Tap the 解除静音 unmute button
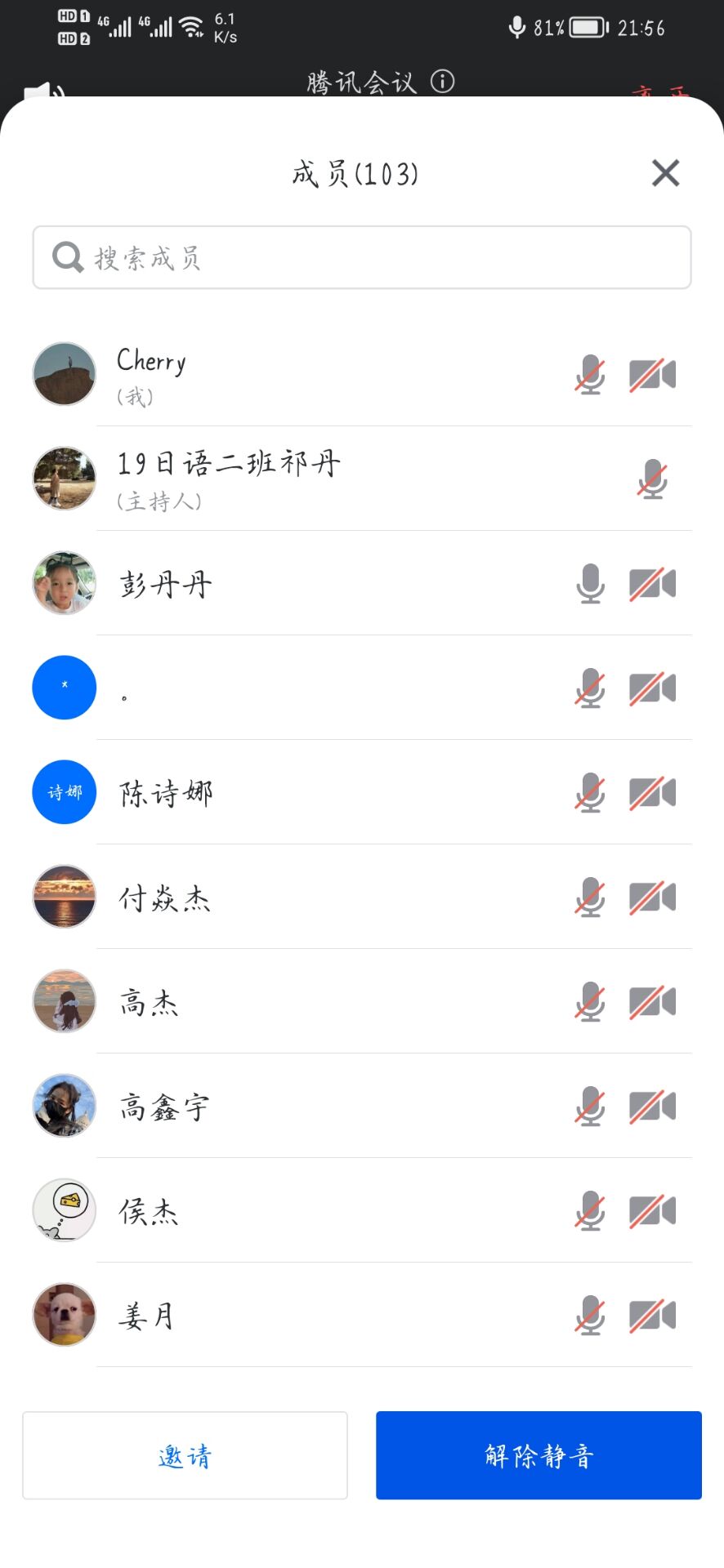 (539, 1455)
